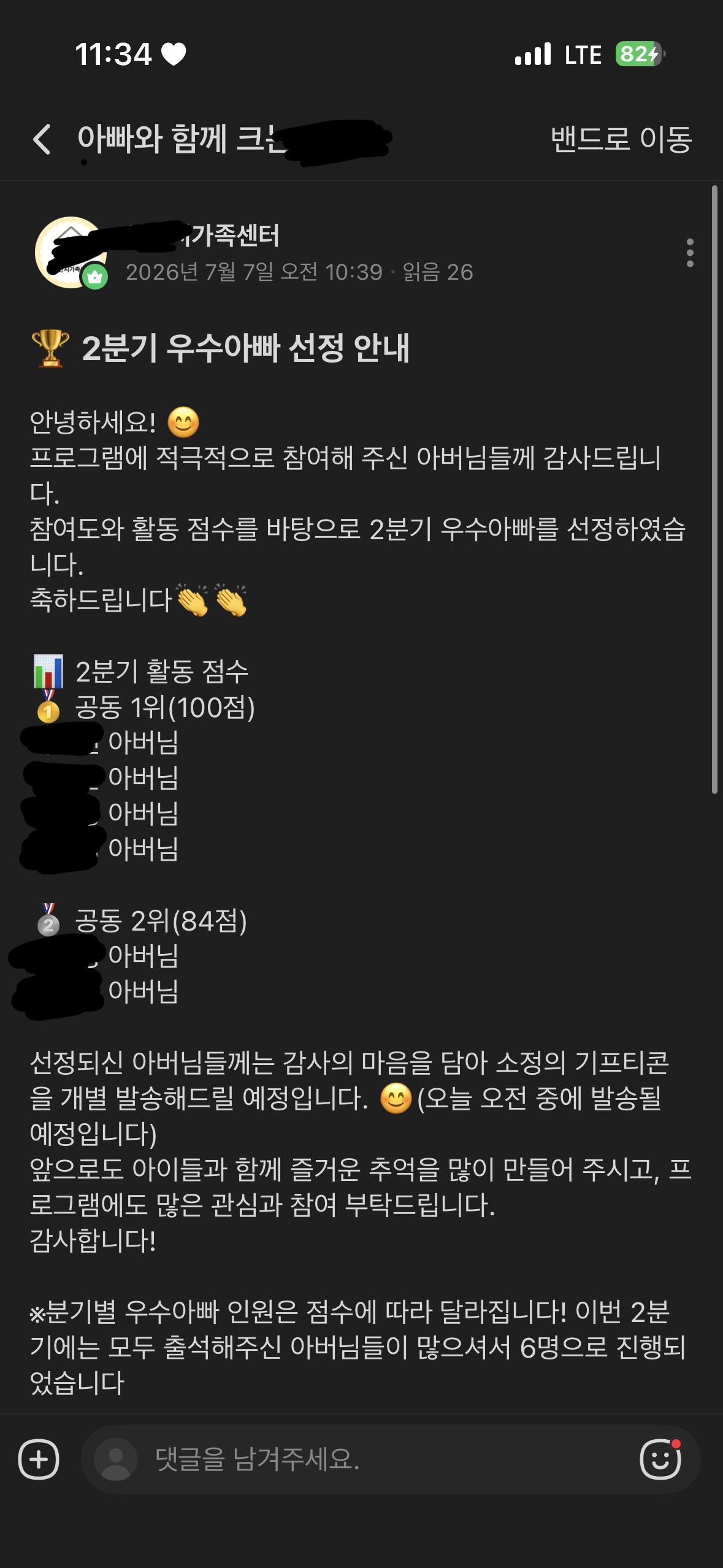Focus the 댓글을 남겨주세요 comment field
Viewport: 723px width, 1568px height.
pos(362,1459)
